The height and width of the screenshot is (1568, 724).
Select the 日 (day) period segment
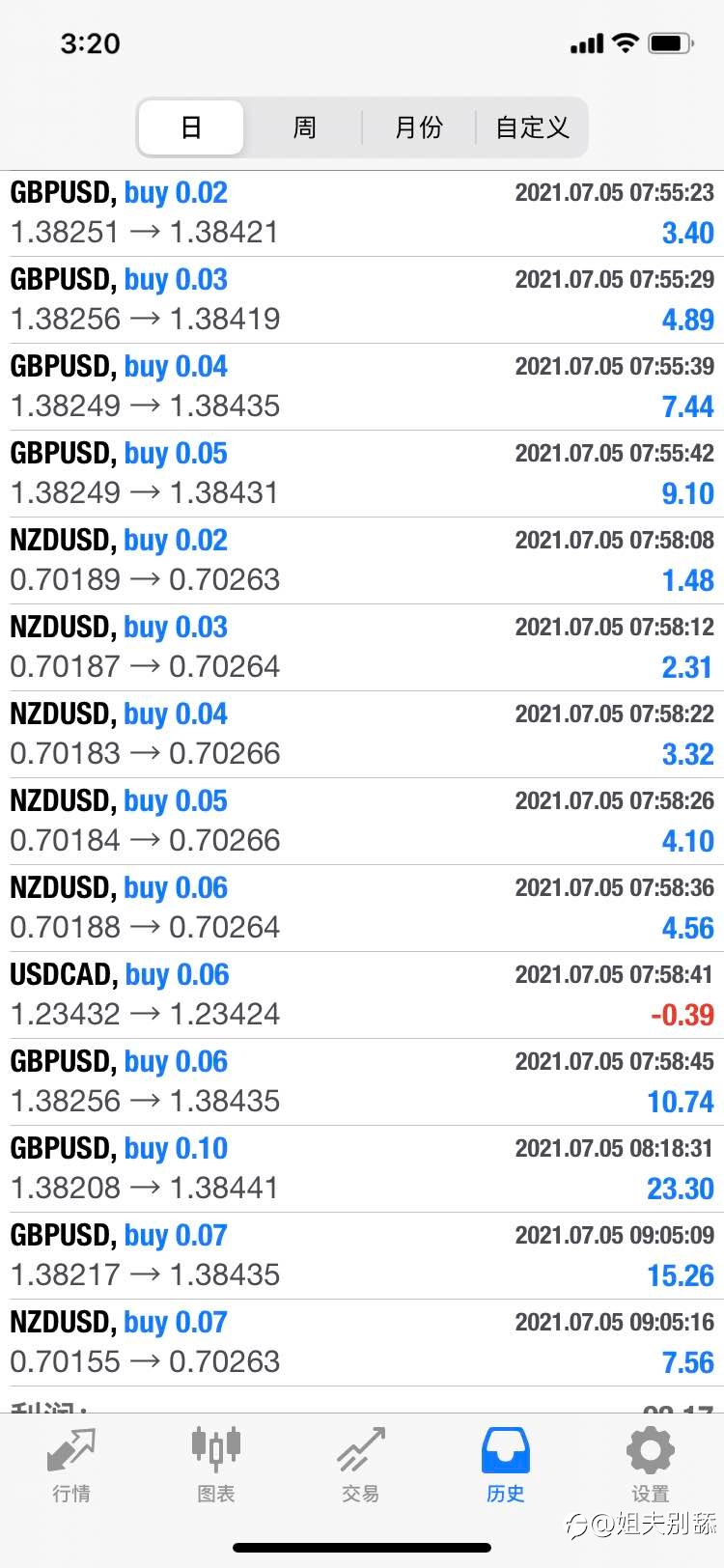point(191,127)
